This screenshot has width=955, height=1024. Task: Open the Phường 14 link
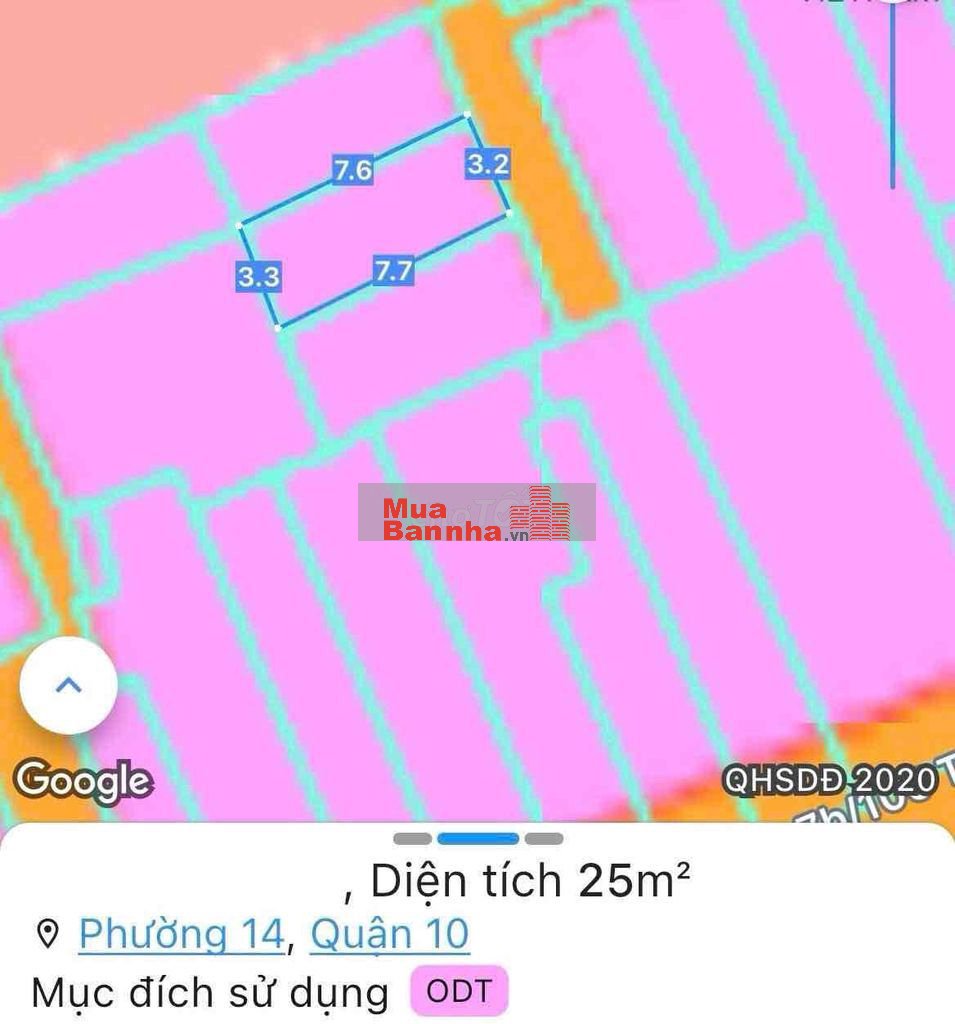click(181, 935)
